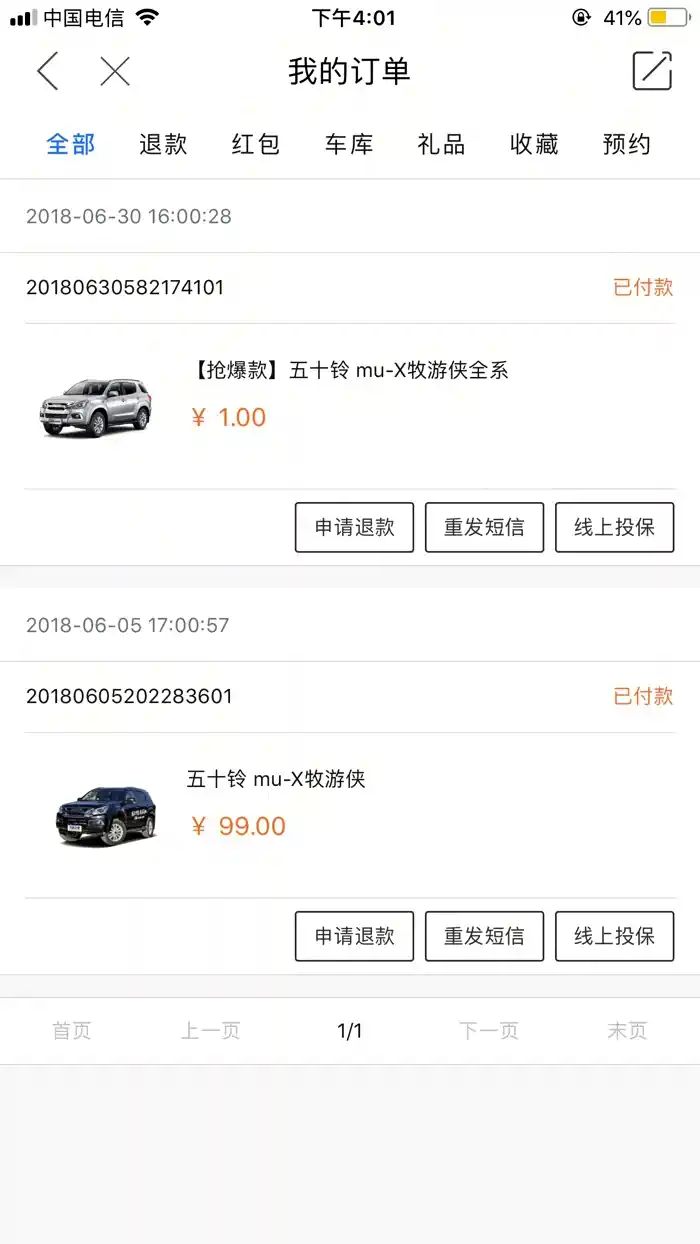Viewport: 700px width, 1244px height.
Task: Open the share icon in the header
Action: [652, 71]
